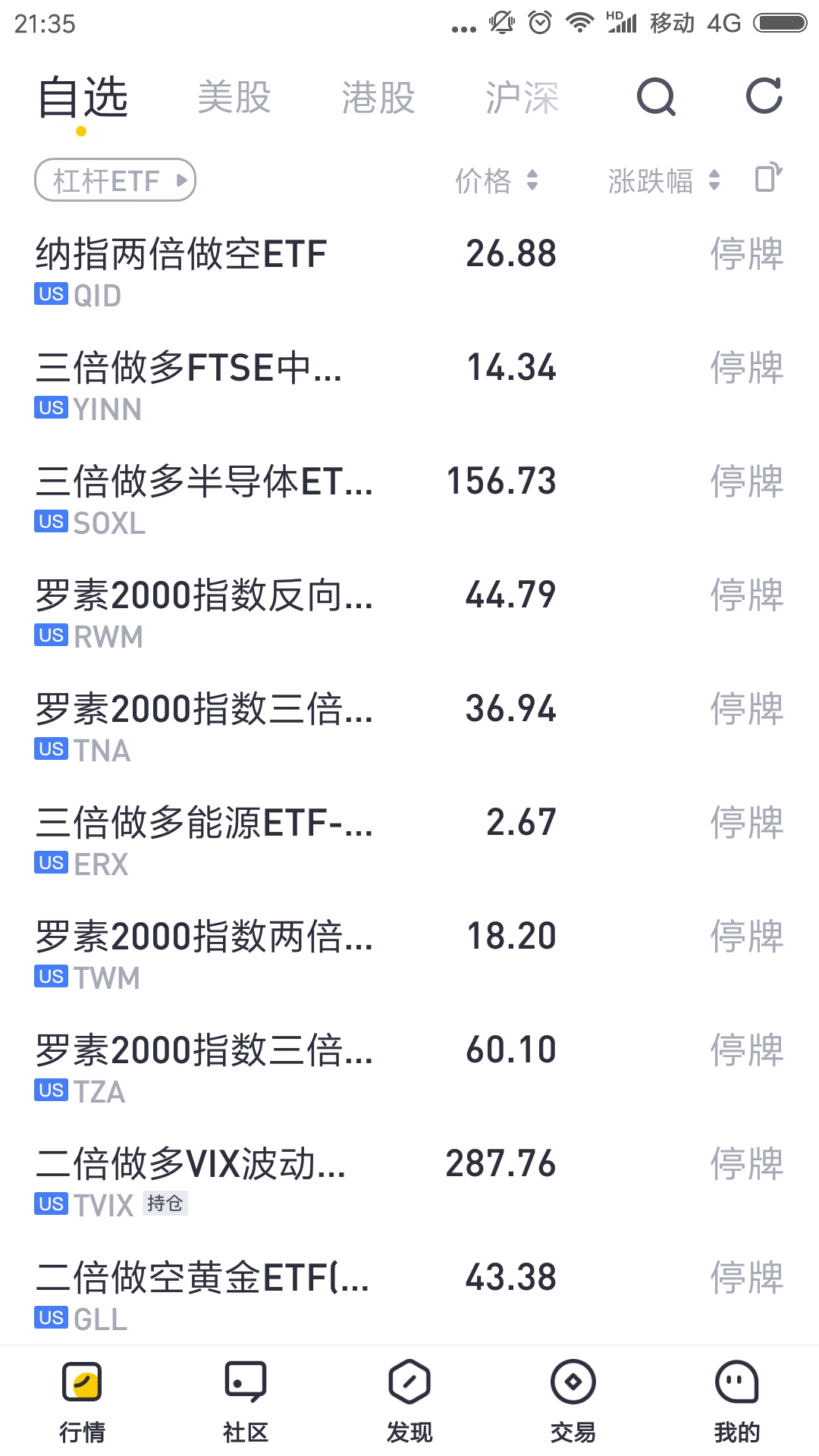This screenshot has width=819, height=1456.
Task: Switch to the 美股 tab
Action: tap(234, 98)
